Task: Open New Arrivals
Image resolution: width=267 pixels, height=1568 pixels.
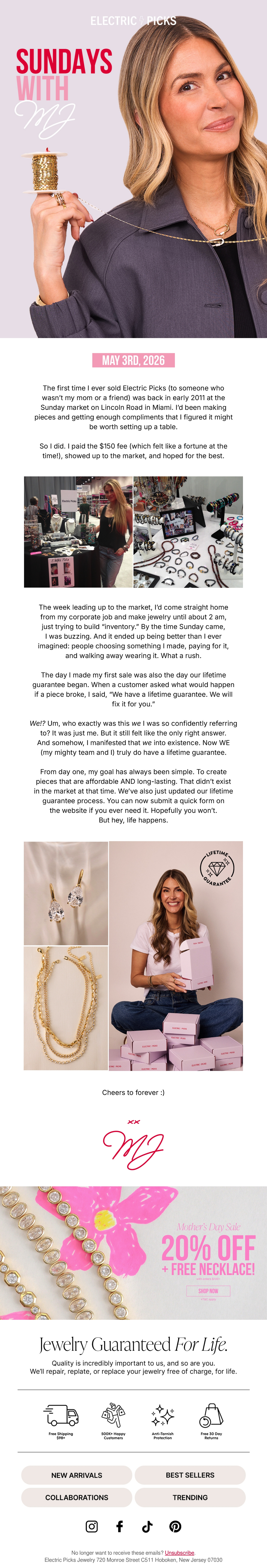Action: [x=77, y=1475]
